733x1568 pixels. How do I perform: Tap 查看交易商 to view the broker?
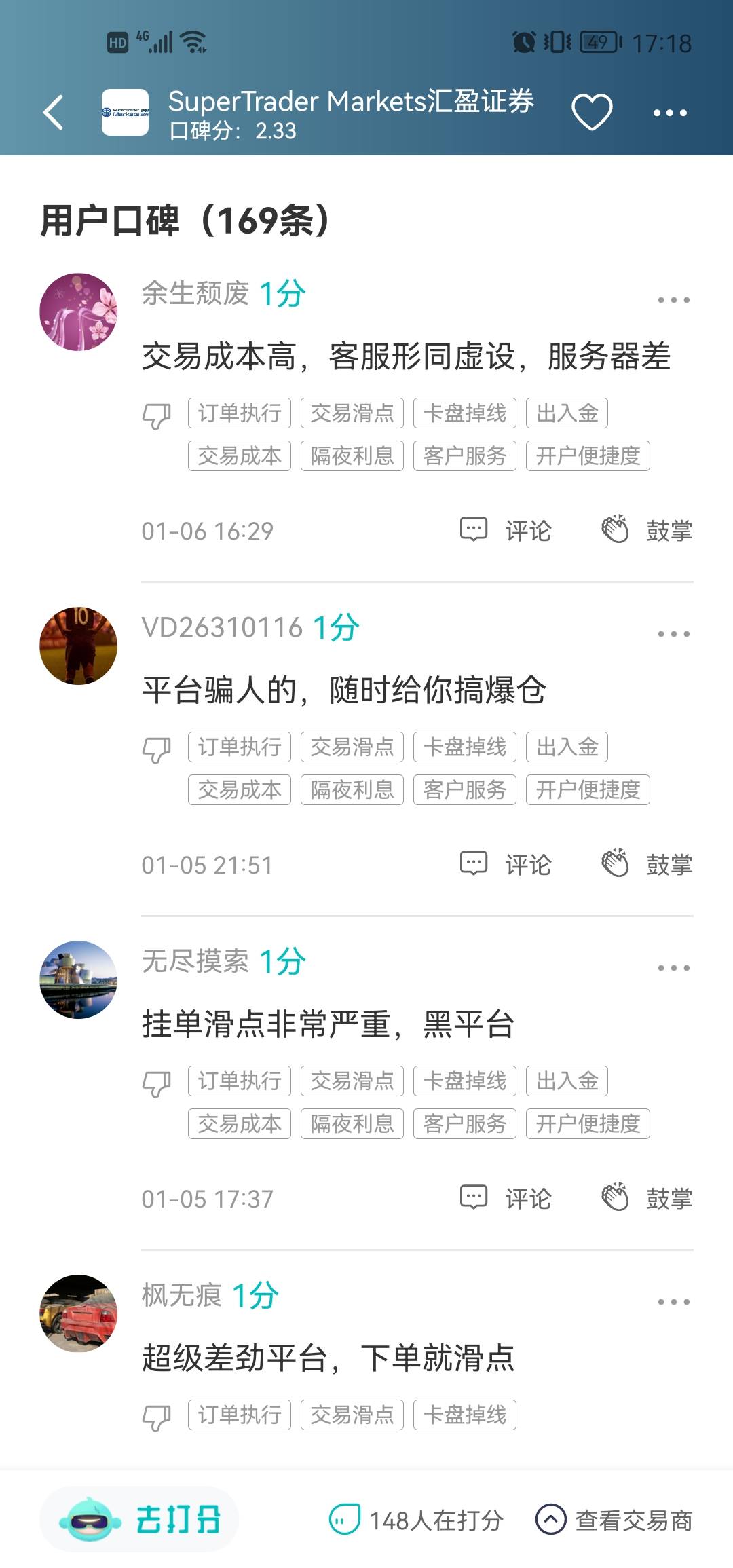(x=614, y=1520)
